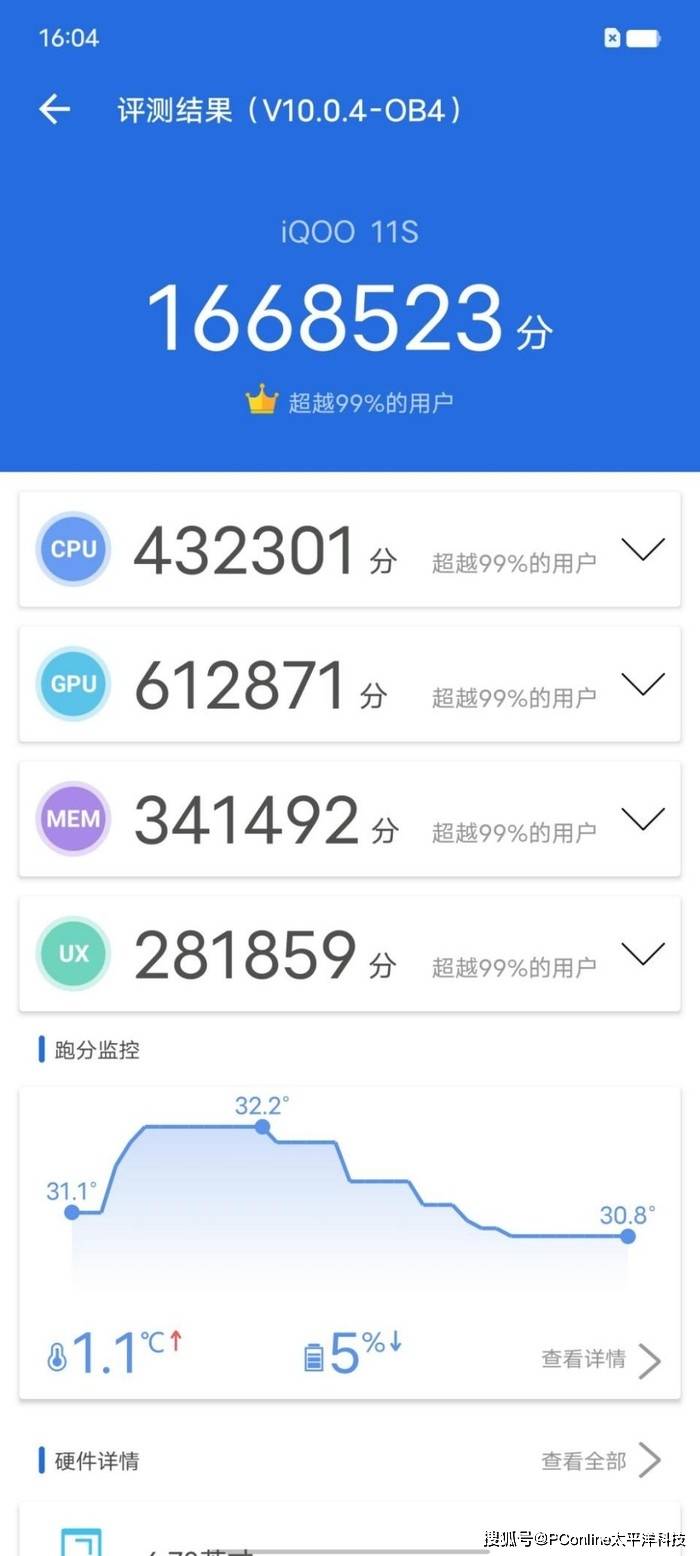
Task: Expand the CPU score details
Action: tap(642, 549)
